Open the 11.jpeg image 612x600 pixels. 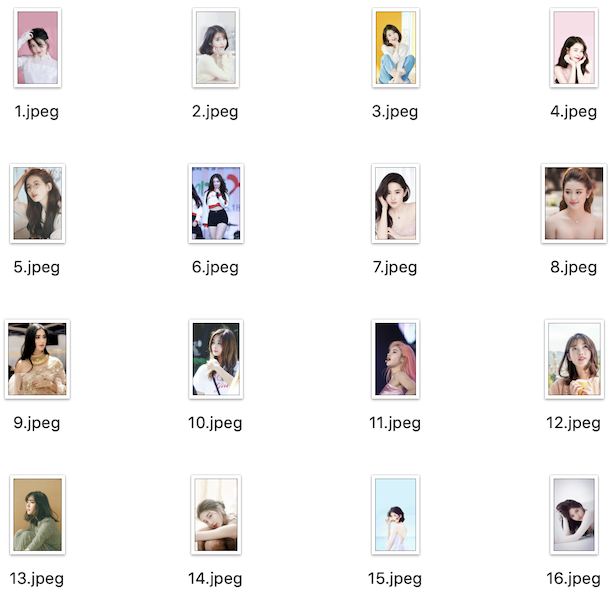[395, 360]
